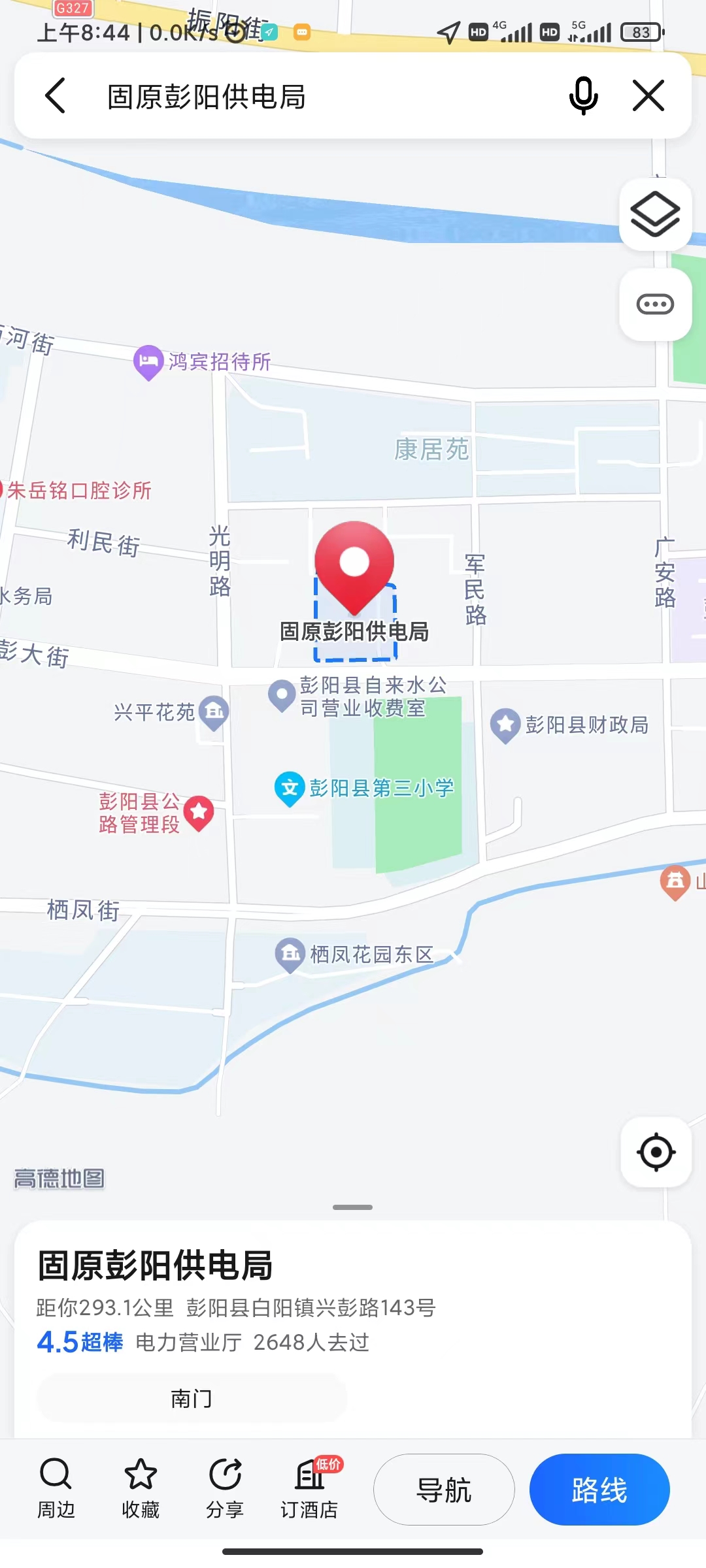Start voice search with the microphone
Image resolution: width=706 pixels, height=1568 pixels.
(x=583, y=96)
